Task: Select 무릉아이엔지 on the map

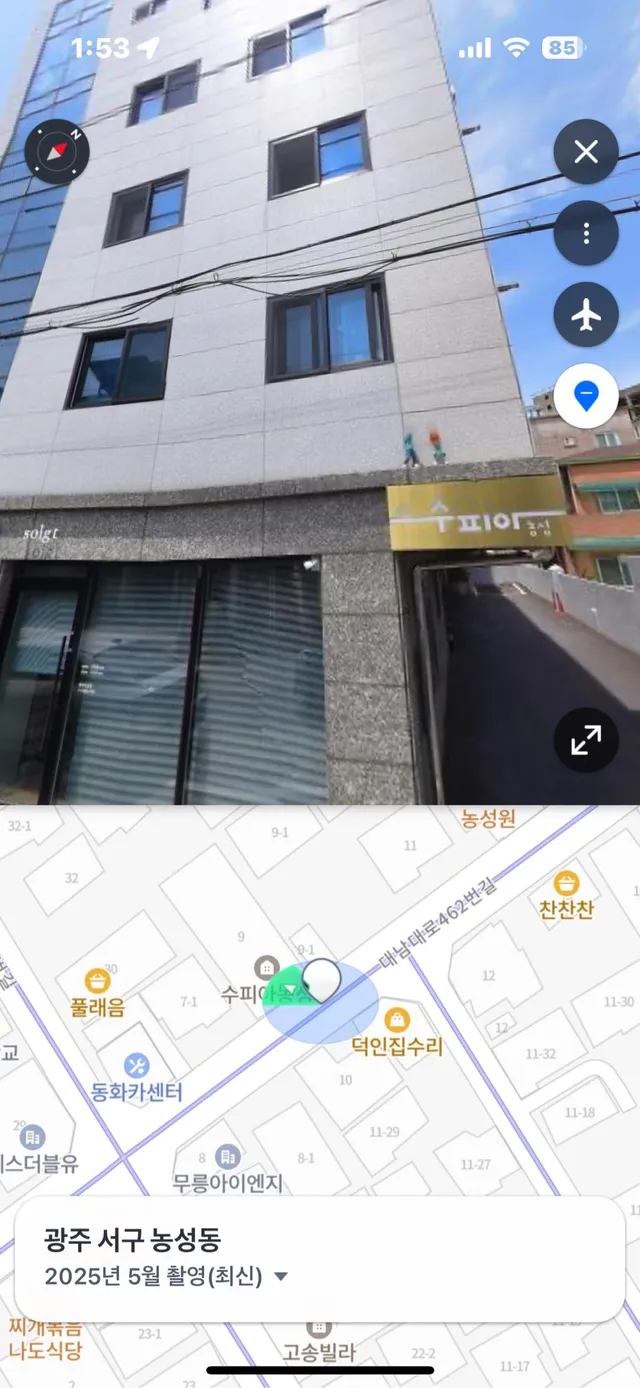Action: click(227, 1169)
